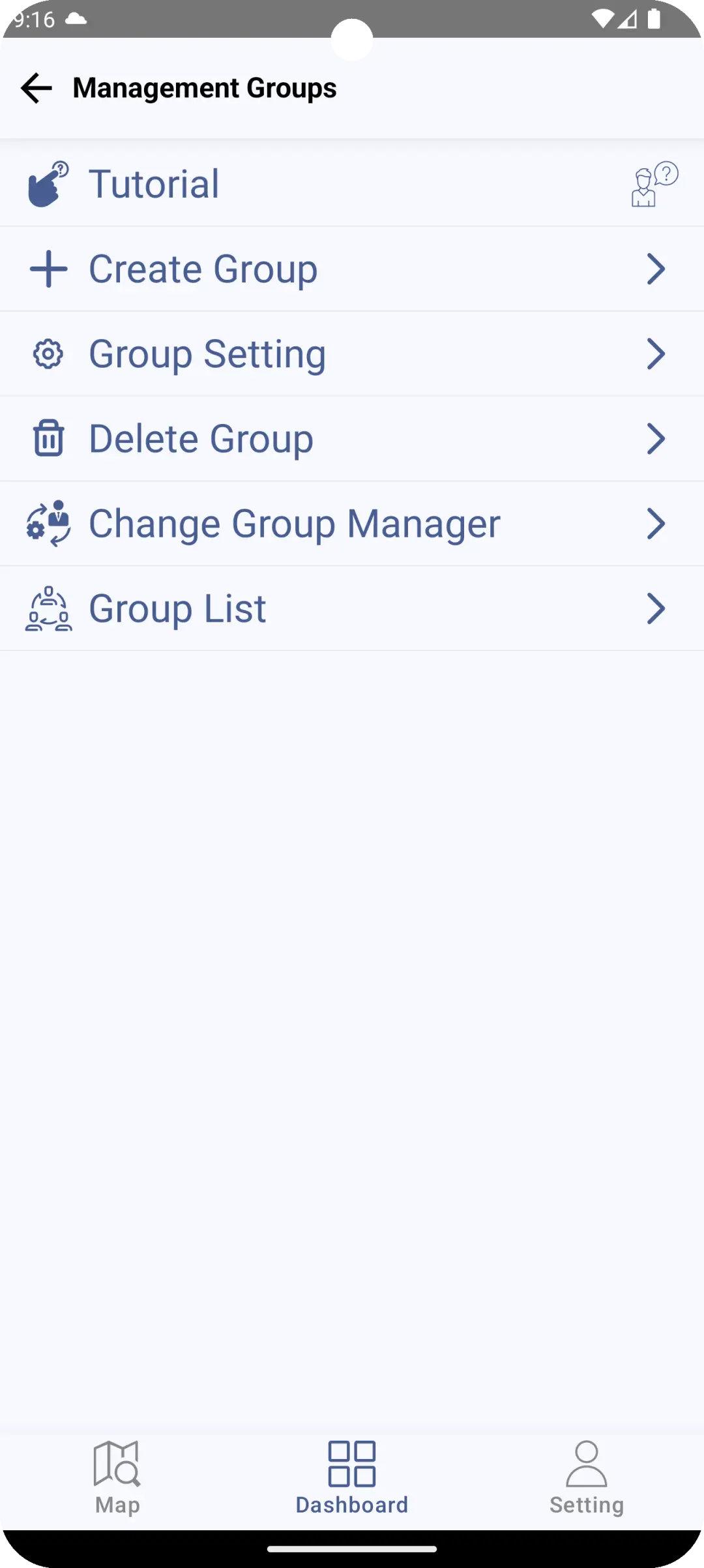The height and width of the screenshot is (1568, 704).
Task: Select the plus icon beside Create Group
Action: pos(49,268)
